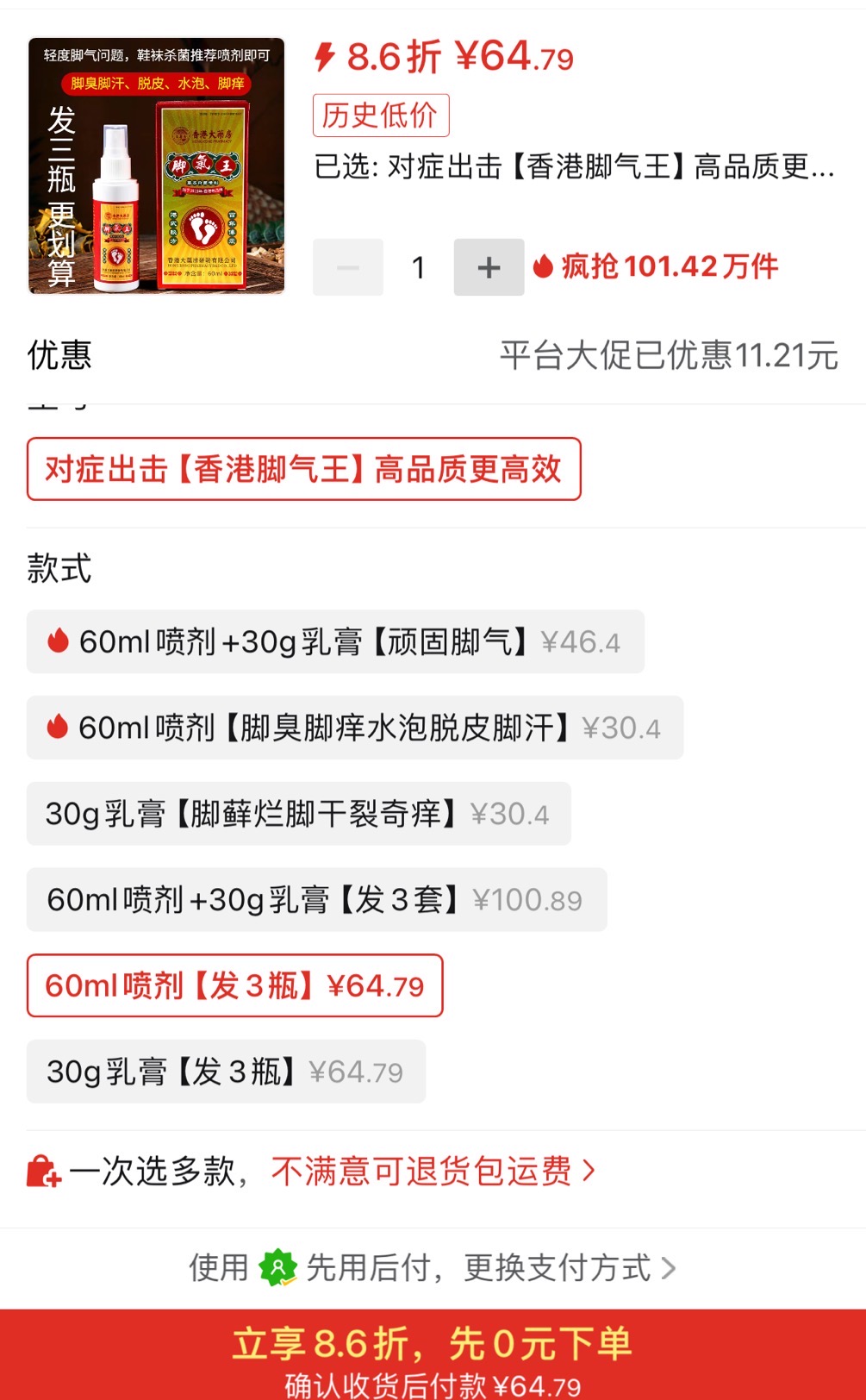Place order with 先0元下单 button
This screenshot has width=866, height=1400.
pos(433,1355)
